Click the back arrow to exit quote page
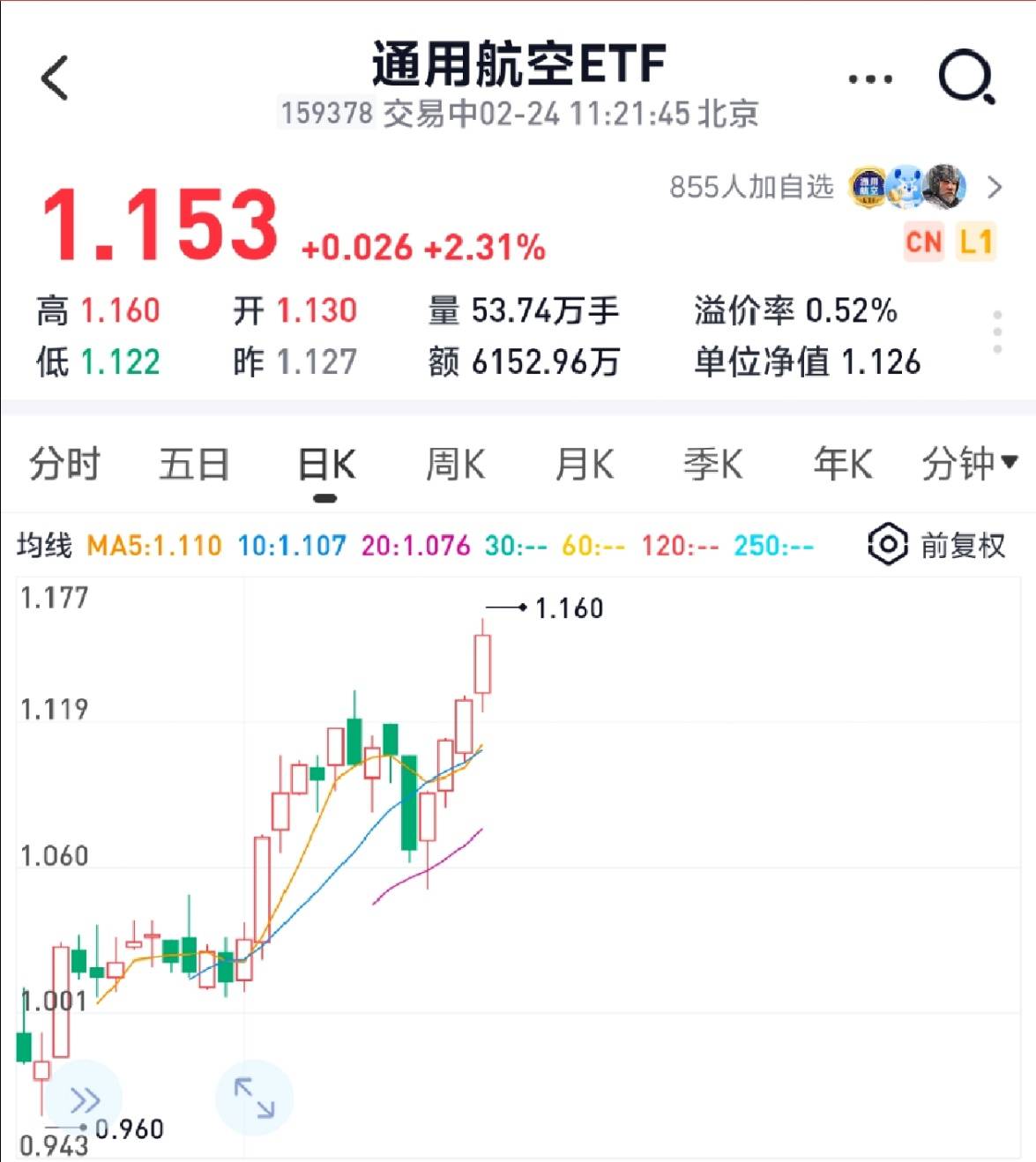1036x1162 pixels. point(55,75)
